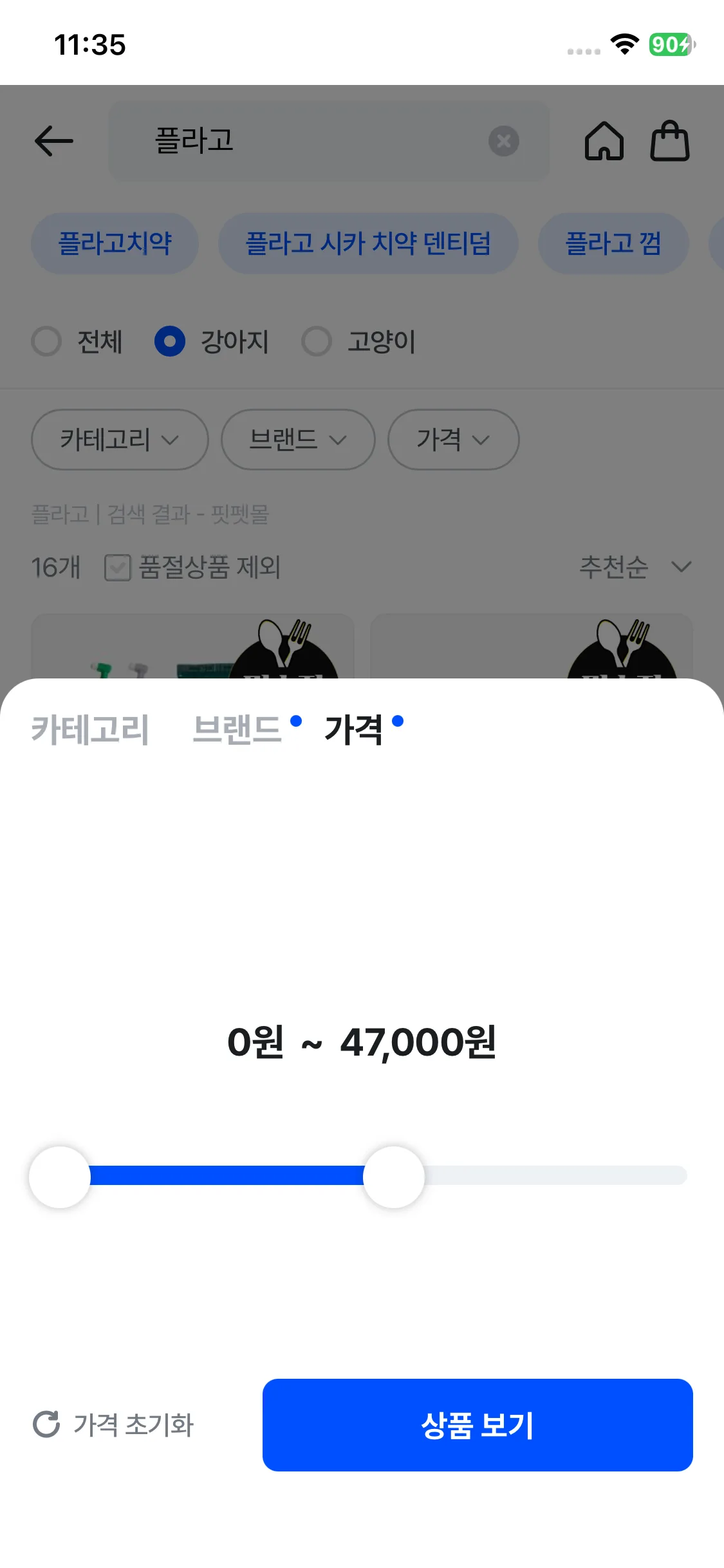Tap the maximum price slider handle
The height and width of the screenshot is (1568, 724).
click(x=394, y=1177)
